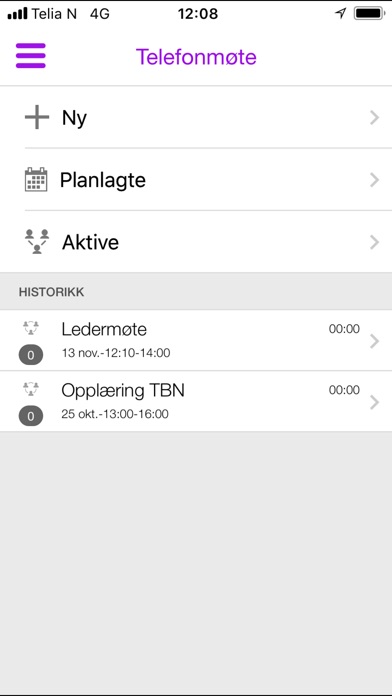This screenshot has width=392, height=696.
Task: Open the Ledermøte history entry
Action: coord(196,340)
